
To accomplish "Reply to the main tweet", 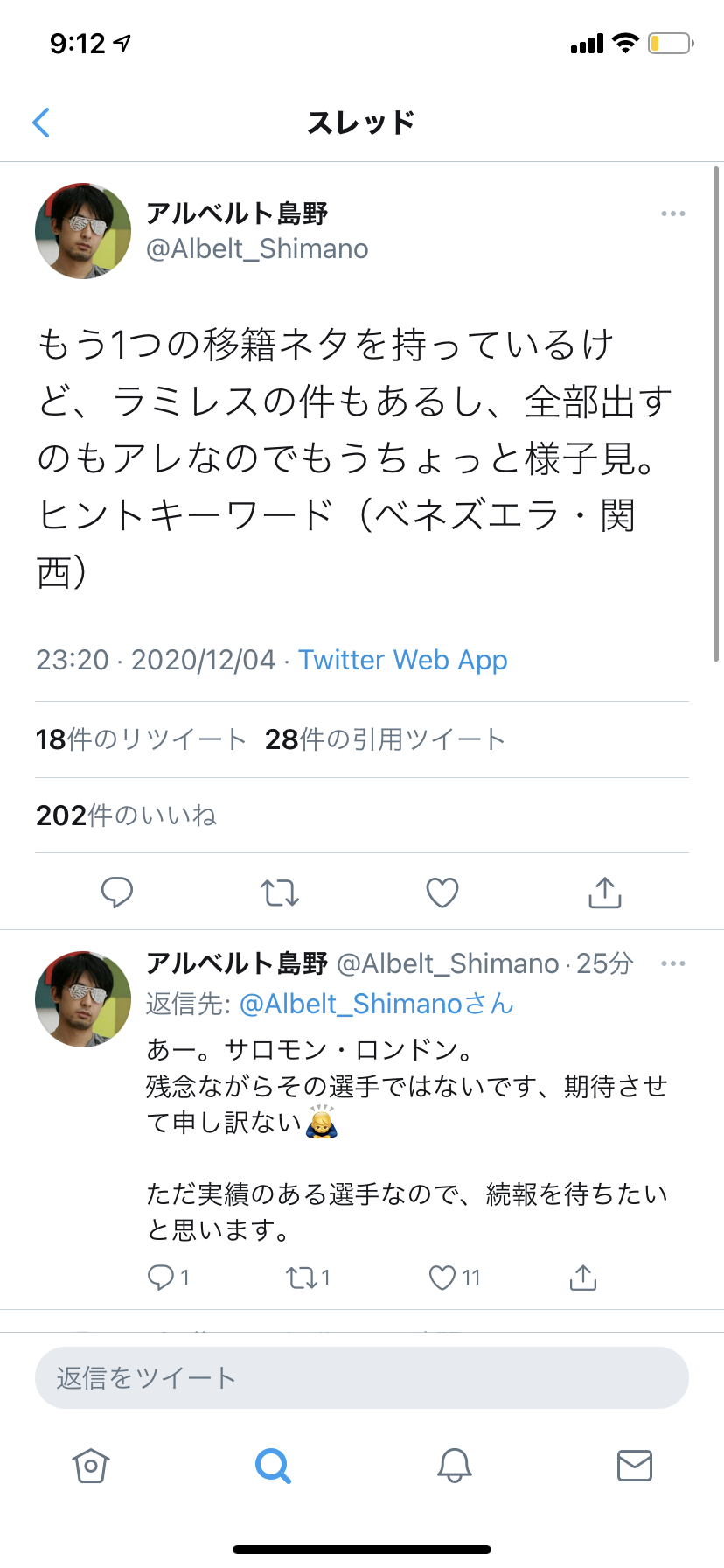I will [117, 892].
